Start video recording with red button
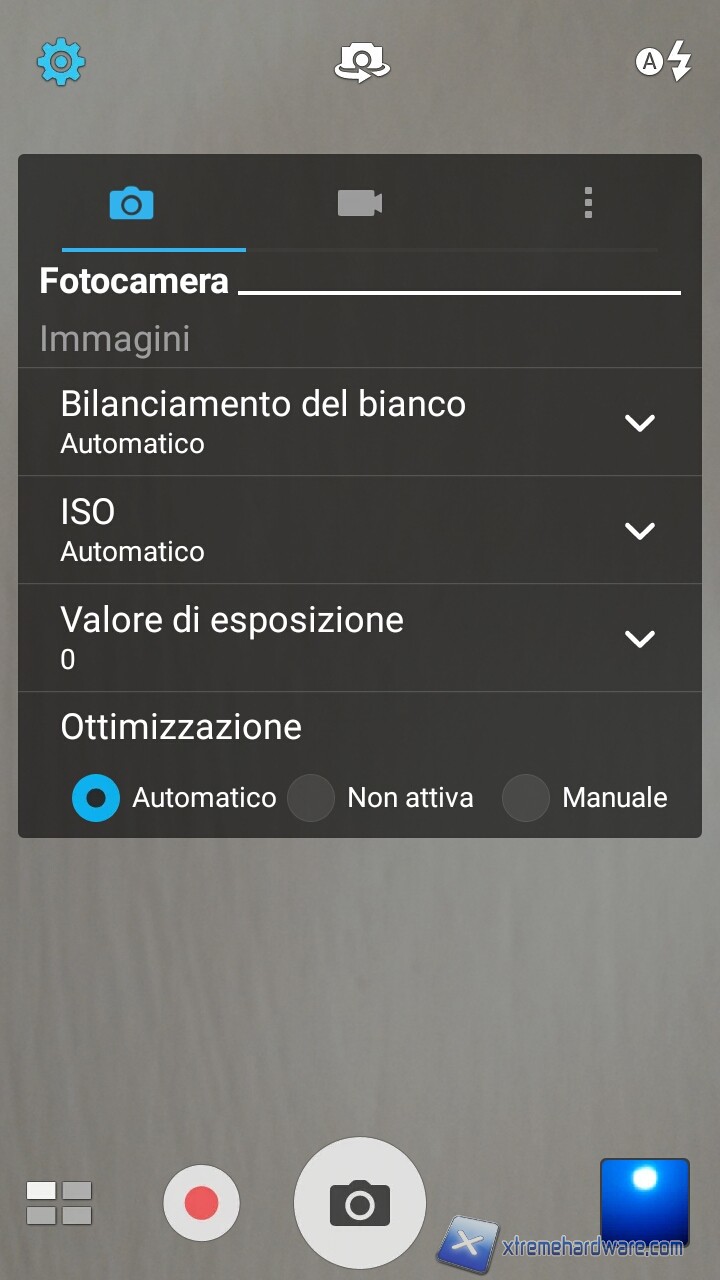The image size is (720, 1280). 201,1203
